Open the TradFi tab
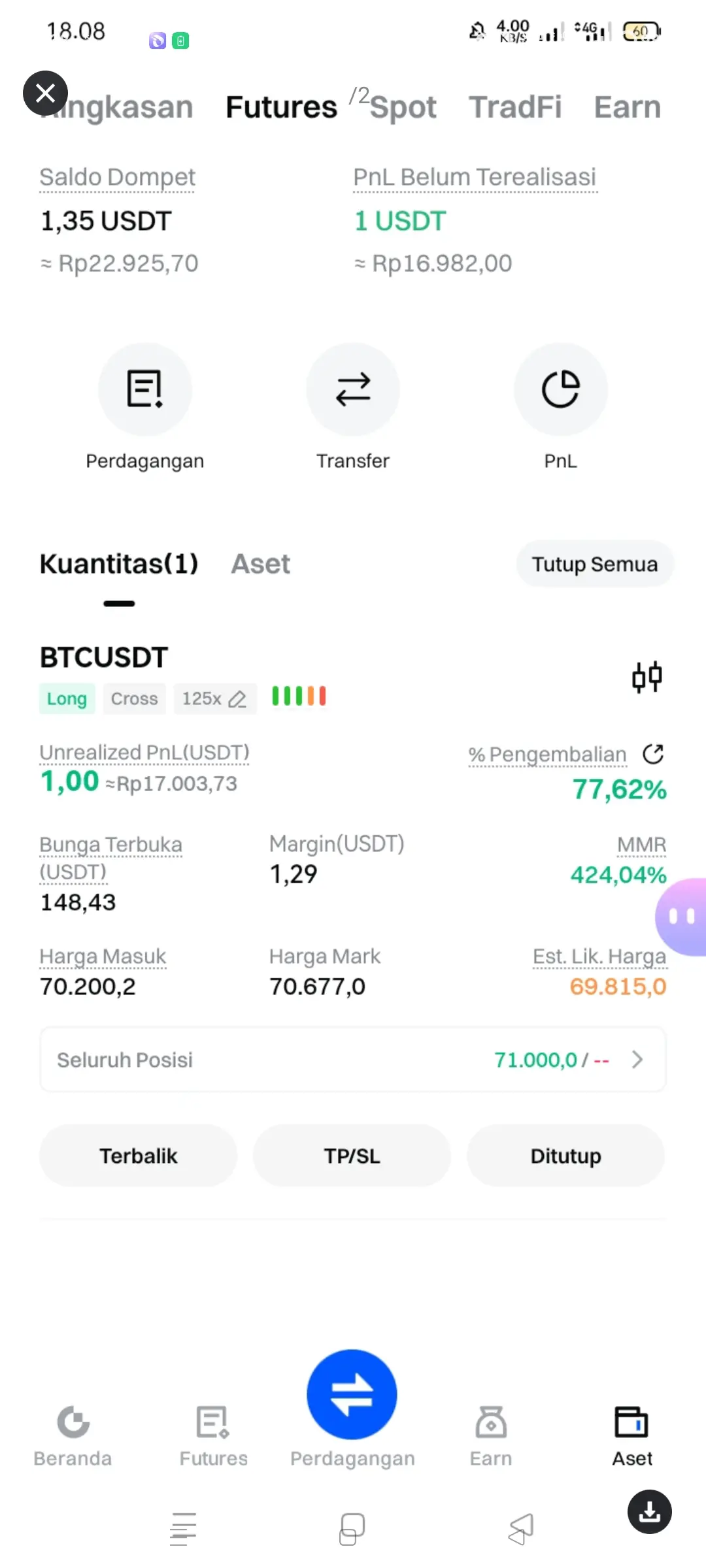Viewport: 706px width, 1568px height. coord(515,107)
